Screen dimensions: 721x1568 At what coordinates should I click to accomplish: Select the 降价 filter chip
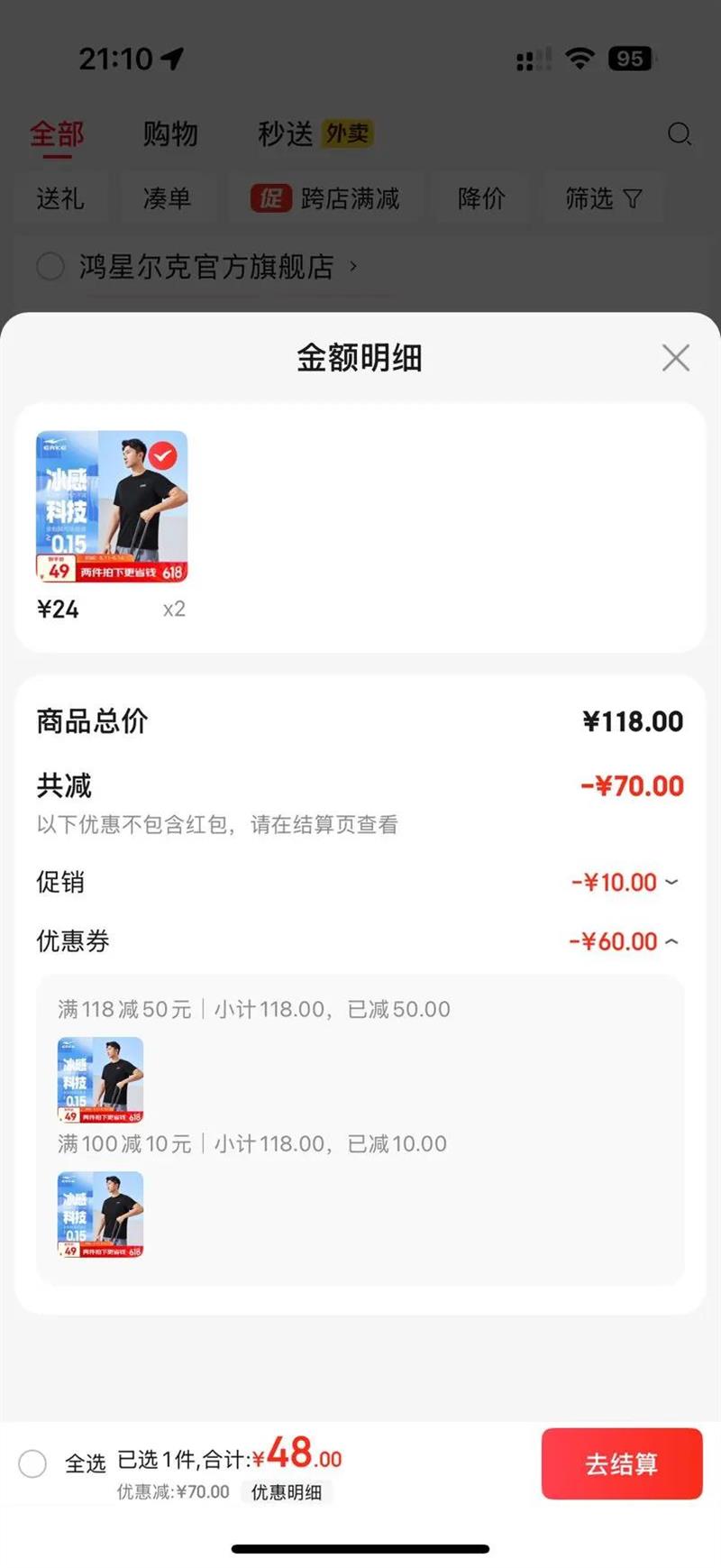point(481,198)
